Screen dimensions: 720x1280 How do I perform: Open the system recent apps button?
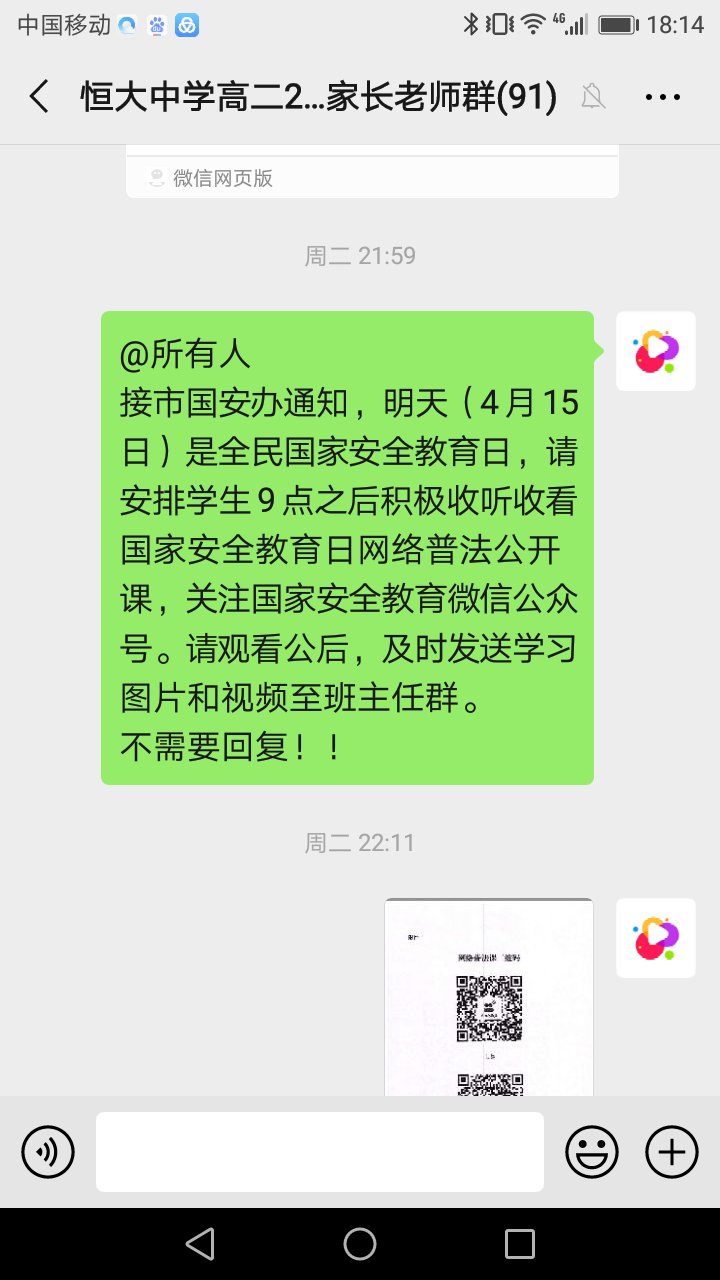(x=520, y=1244)
